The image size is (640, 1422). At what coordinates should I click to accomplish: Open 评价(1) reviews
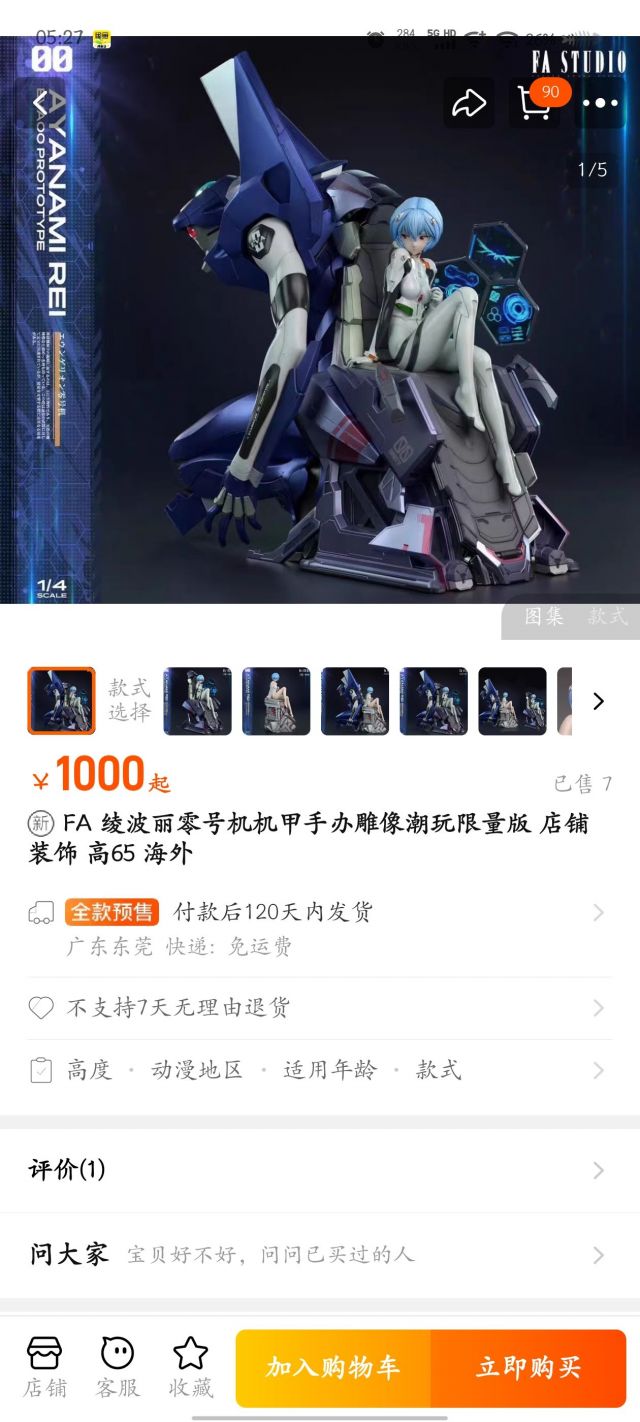[x=320, y=1170]
